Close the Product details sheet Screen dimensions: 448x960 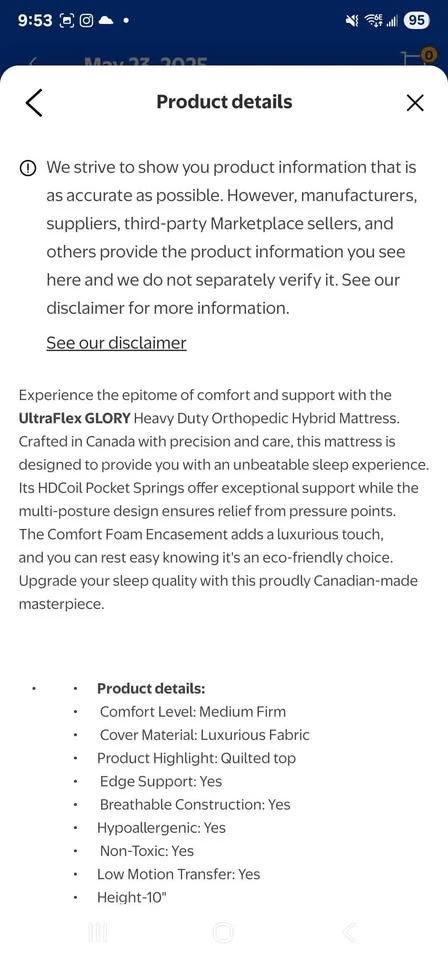click(415, 103)
